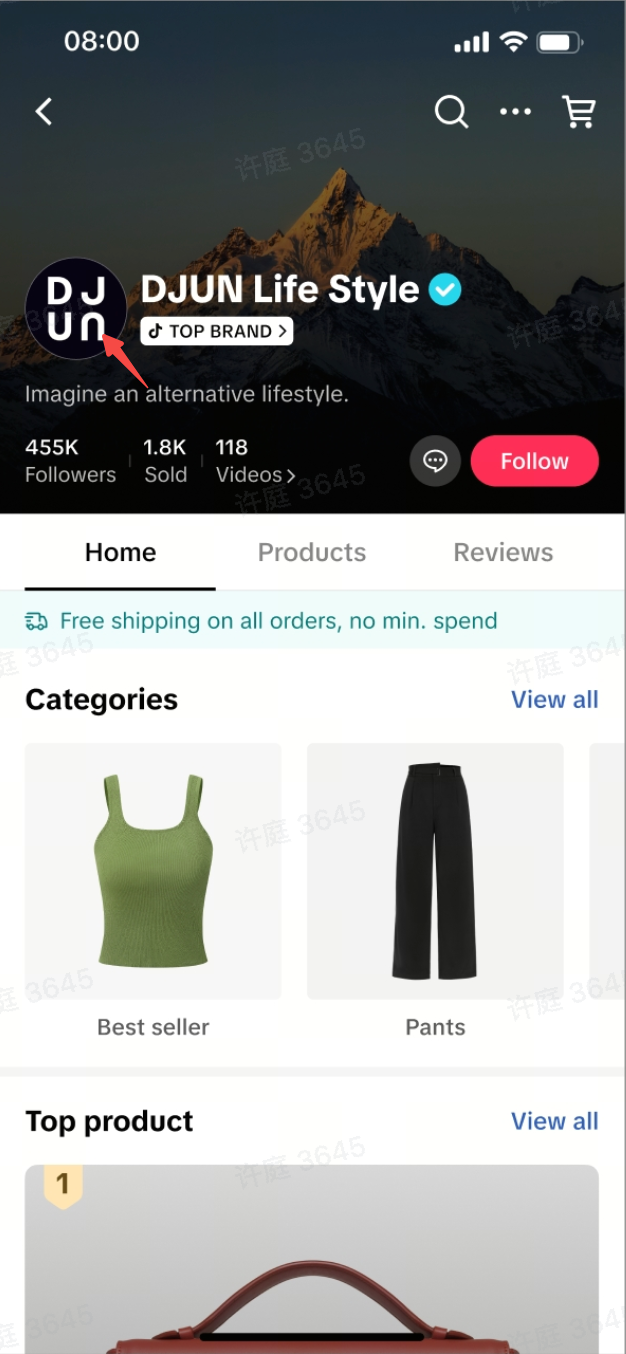626x1354 pixels.
Task: Switch to the Reviews tab
Action: [503, 552]
